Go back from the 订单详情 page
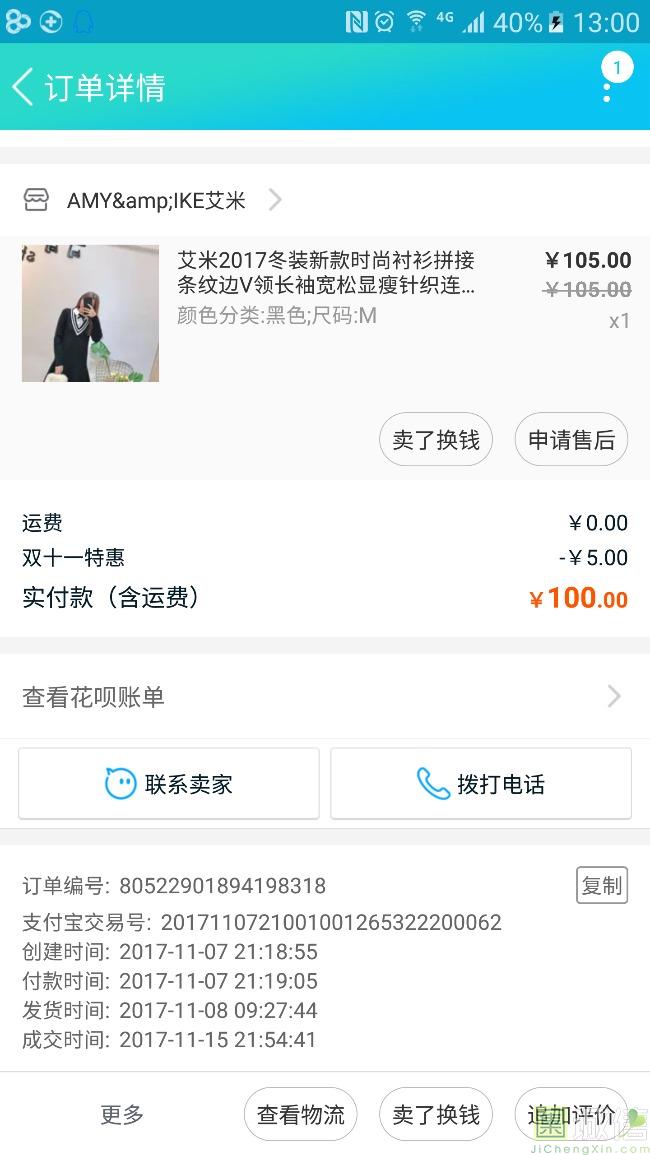 [x=24, y=87]
